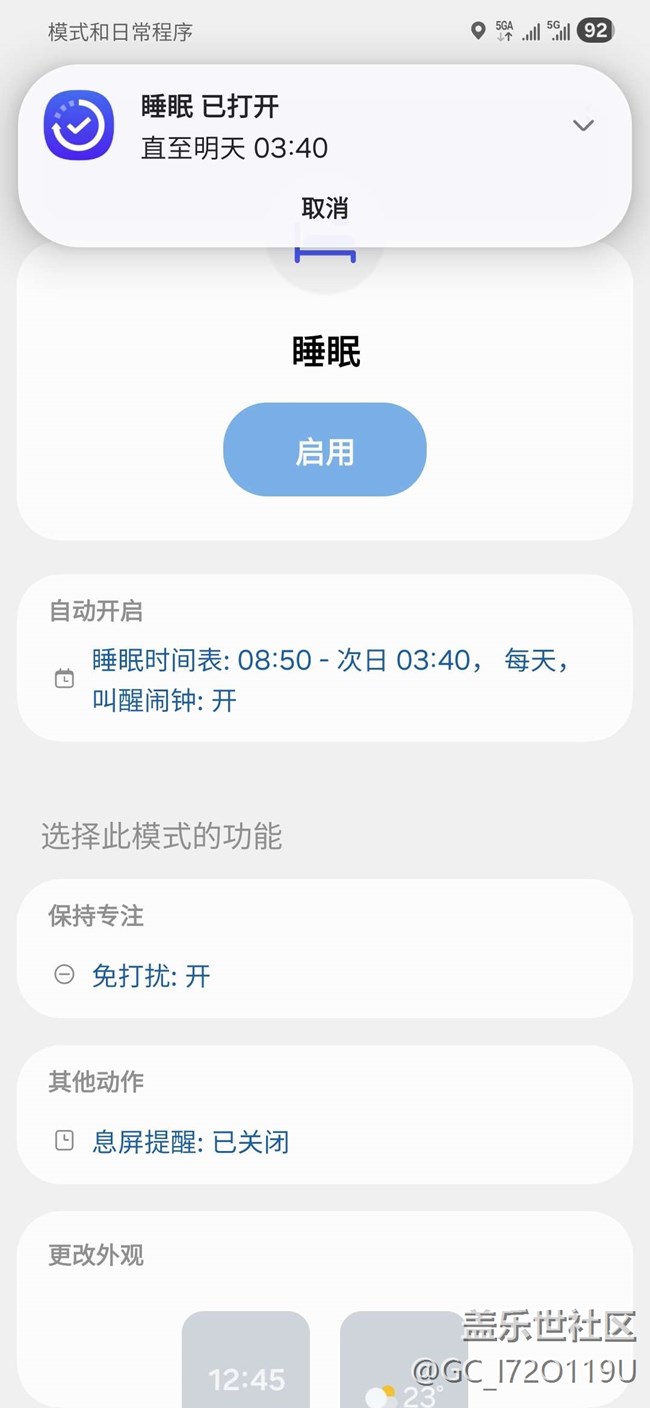Open the 免打扰 setting
Image resolution: width=650 pixels, height=1408 pixels.
pyautogui.click(x=151, y=976)
